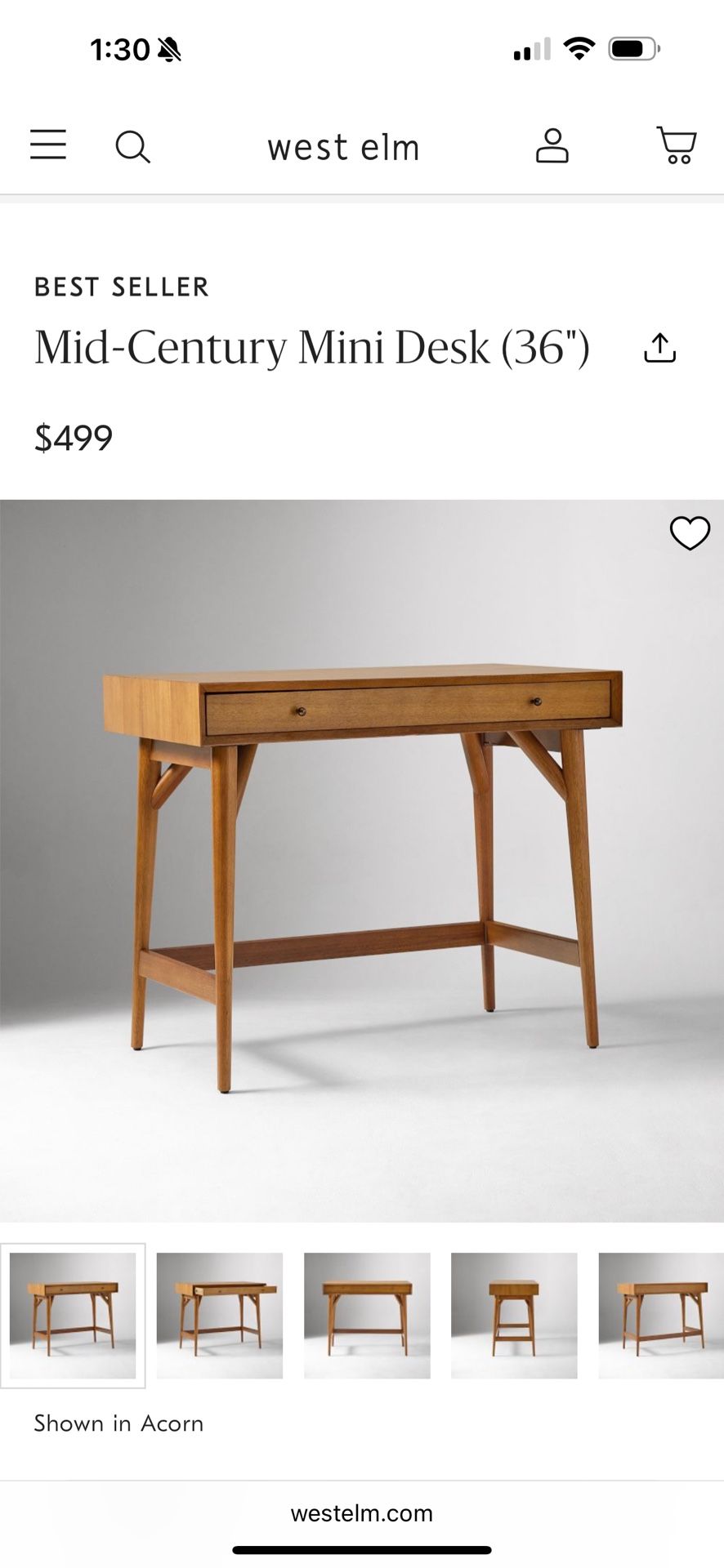This screenshot has height=1568, width=724.
Task: Tap the share/export icon beside the product title
Action: [661, 349]
